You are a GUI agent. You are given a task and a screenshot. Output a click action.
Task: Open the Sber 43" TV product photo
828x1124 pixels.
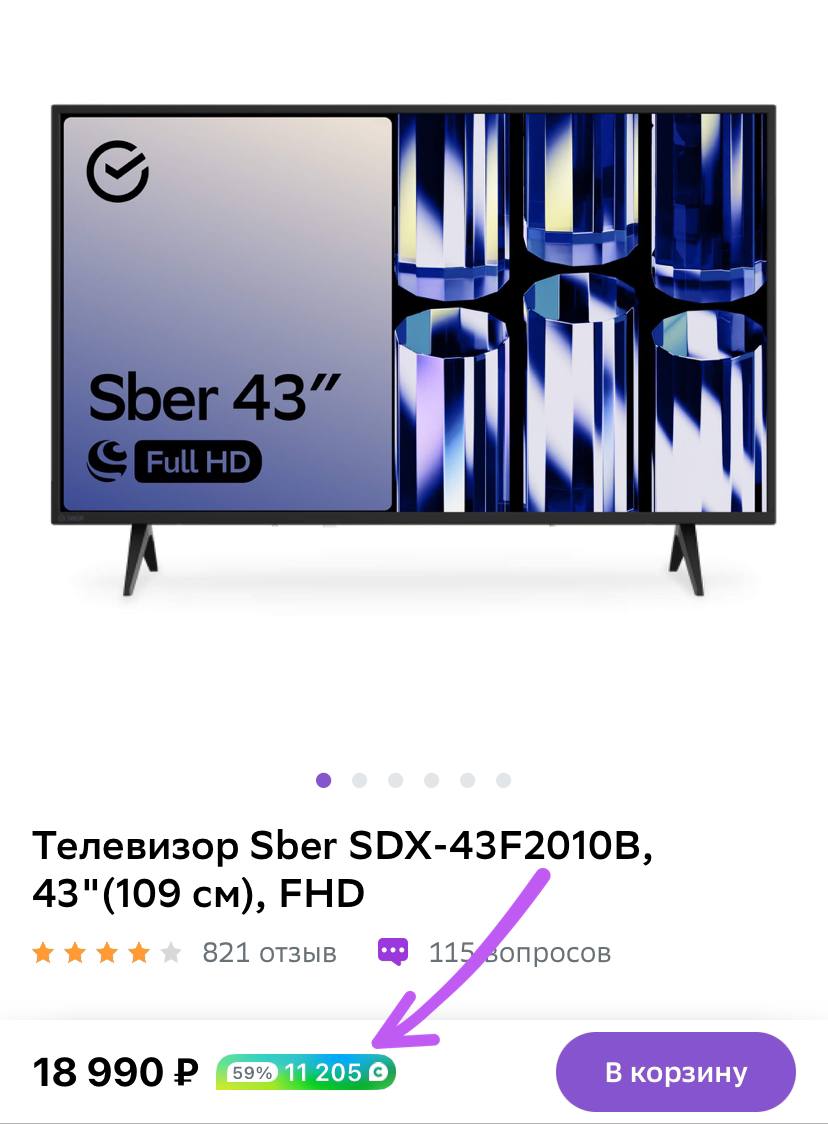pos(413,350)
